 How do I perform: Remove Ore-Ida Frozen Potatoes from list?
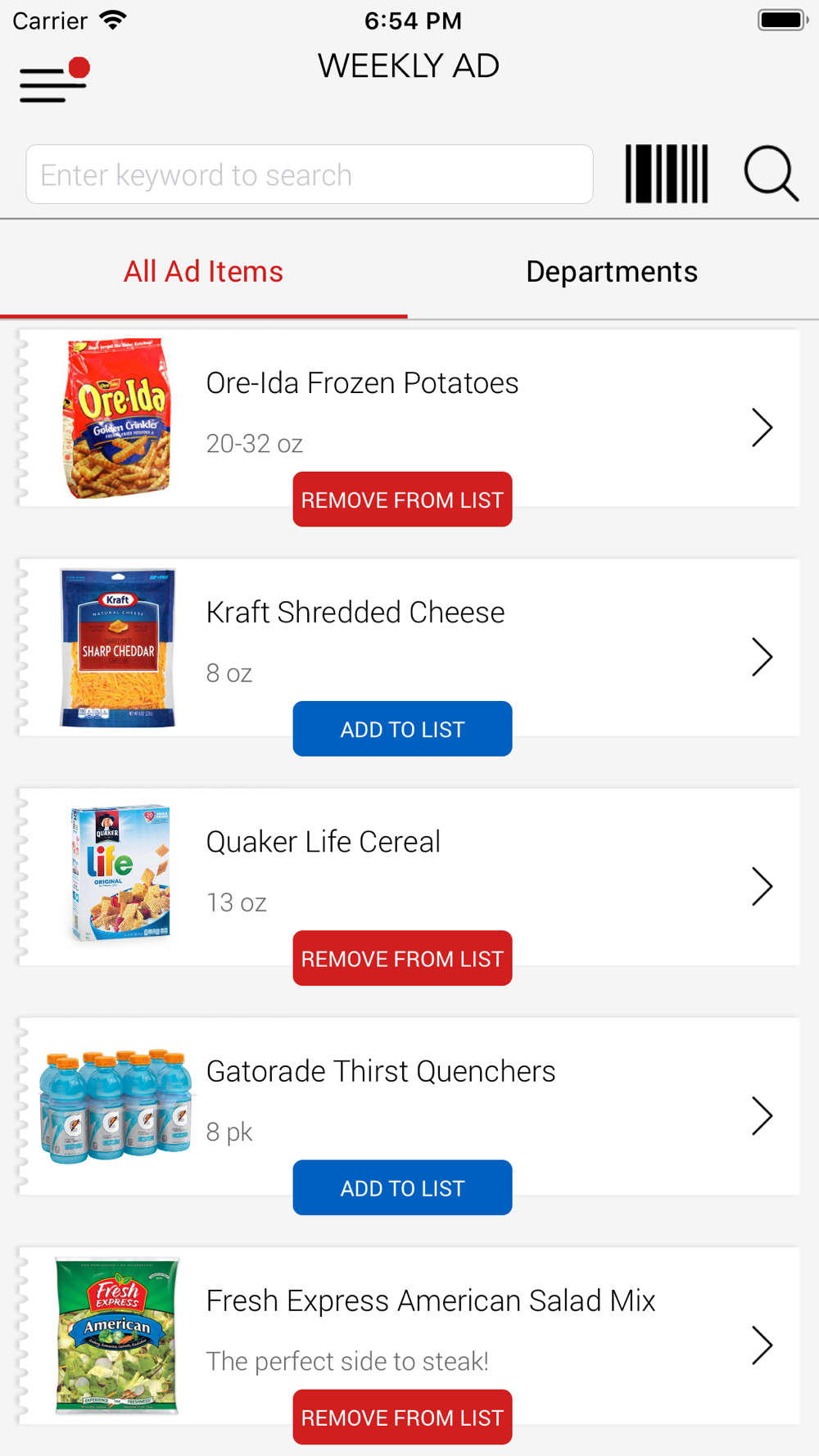402,500
